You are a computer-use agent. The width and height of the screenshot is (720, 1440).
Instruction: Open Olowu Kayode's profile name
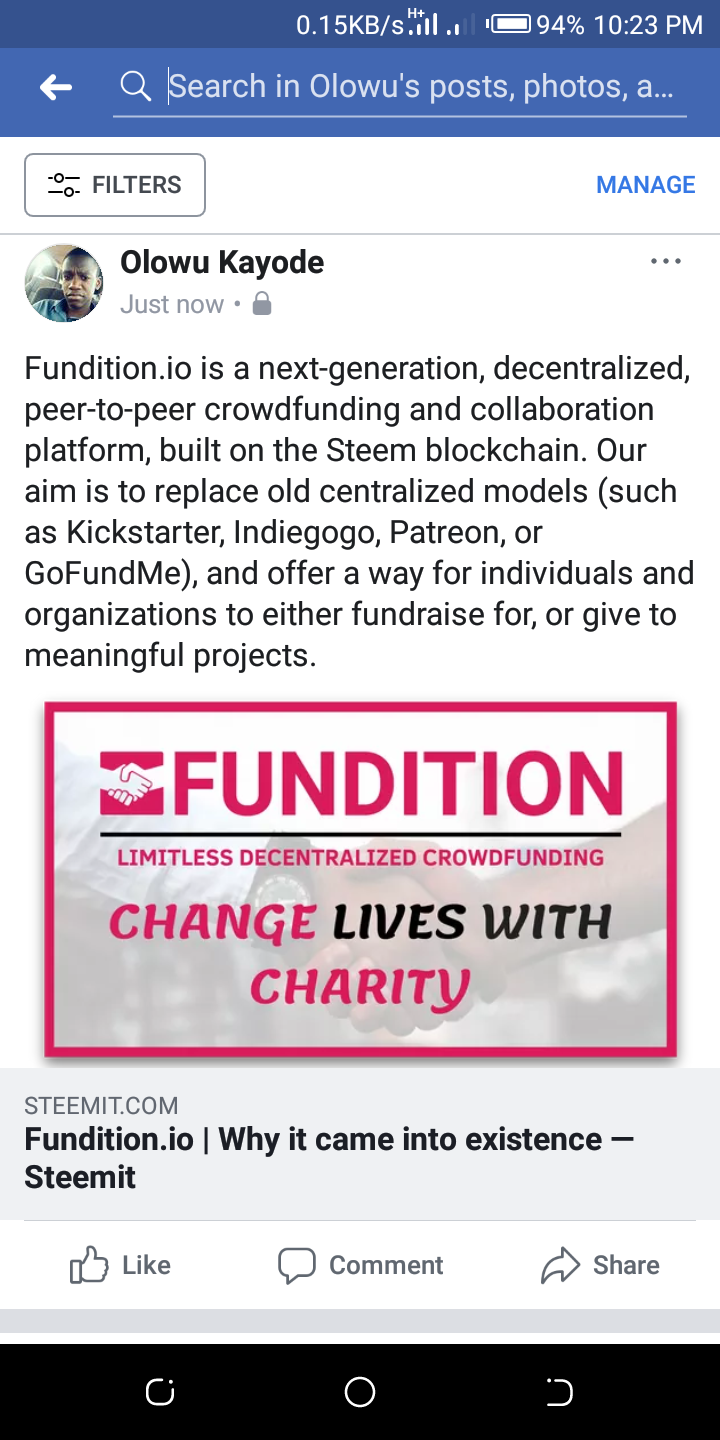[x=222, y=263]
